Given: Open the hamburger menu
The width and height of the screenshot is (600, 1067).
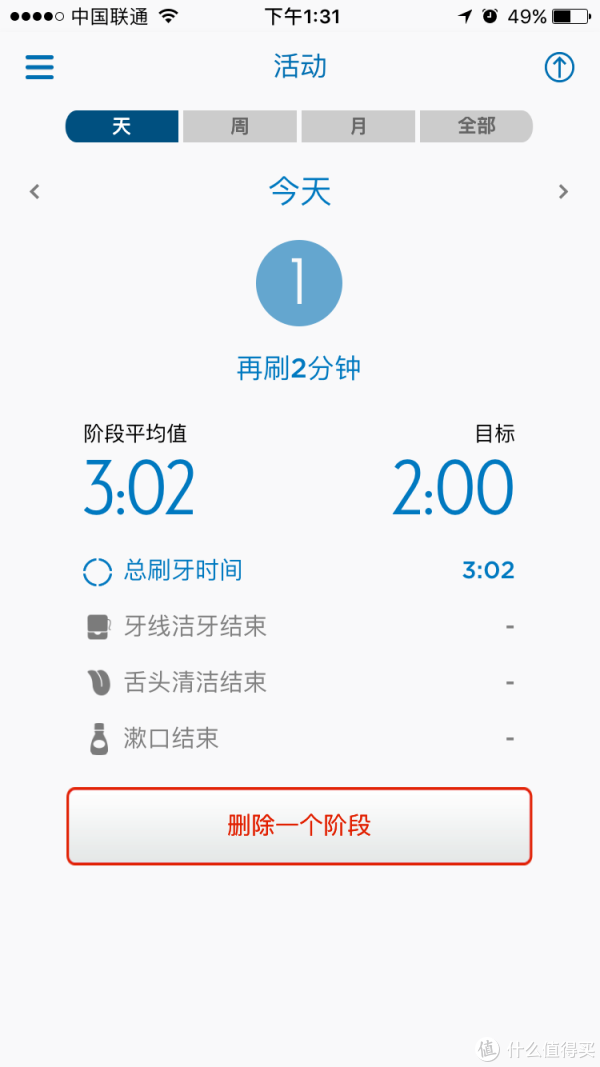Looking at the screenshot, I should (x=39, y=67).
